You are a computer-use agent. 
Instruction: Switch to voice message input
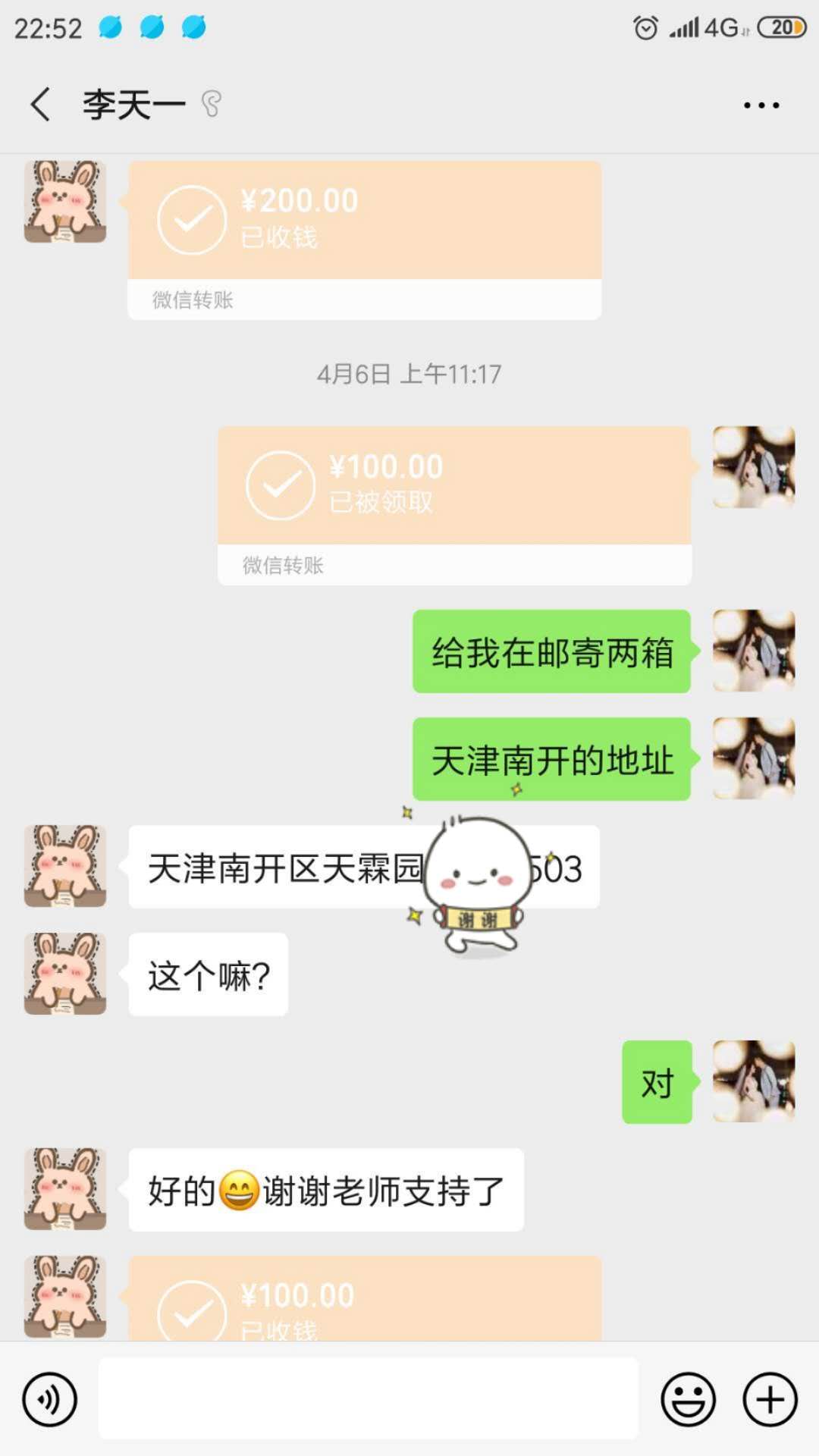tap(49, 1399)
